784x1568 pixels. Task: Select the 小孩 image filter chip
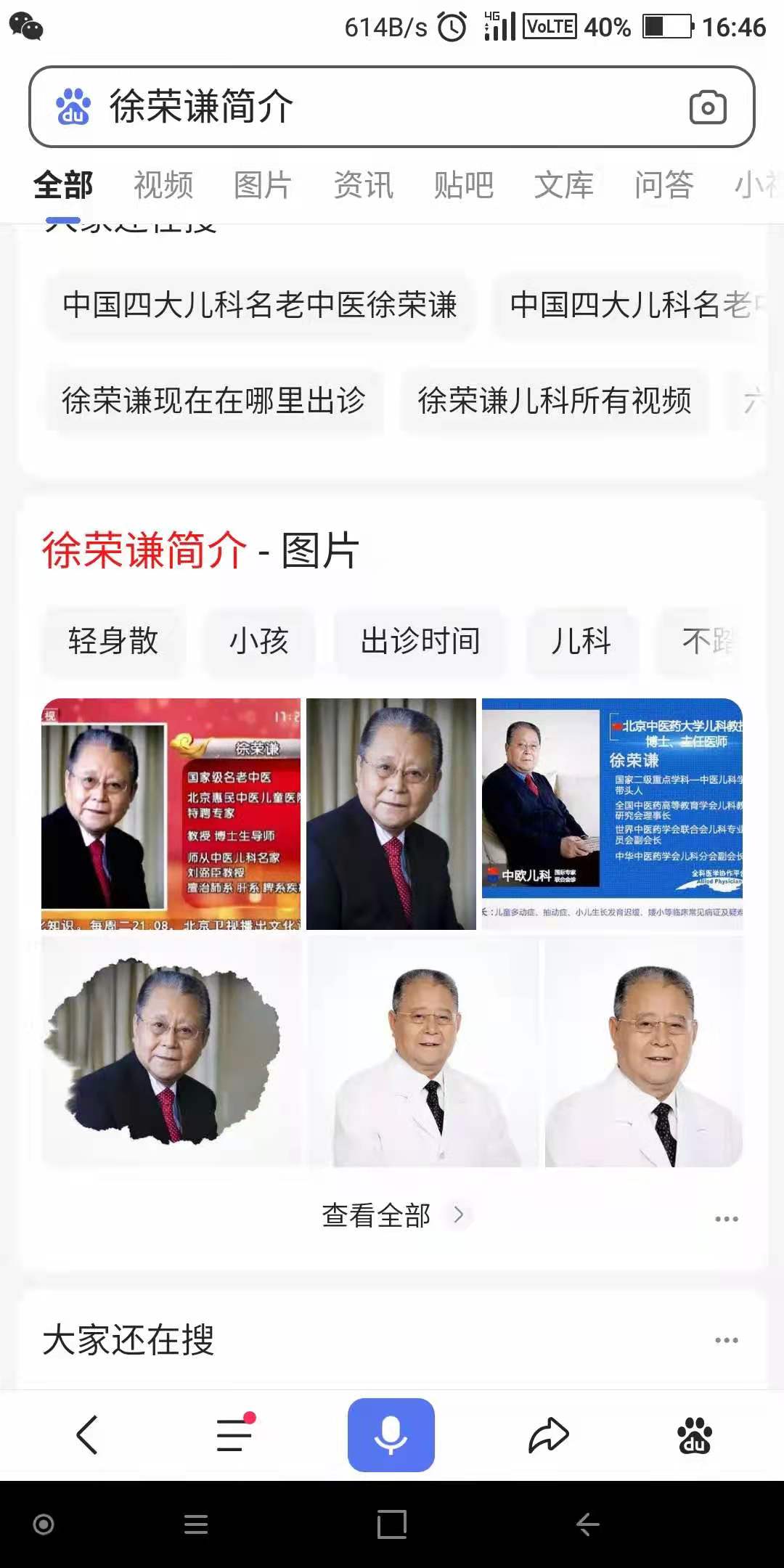tap(259, 641)
